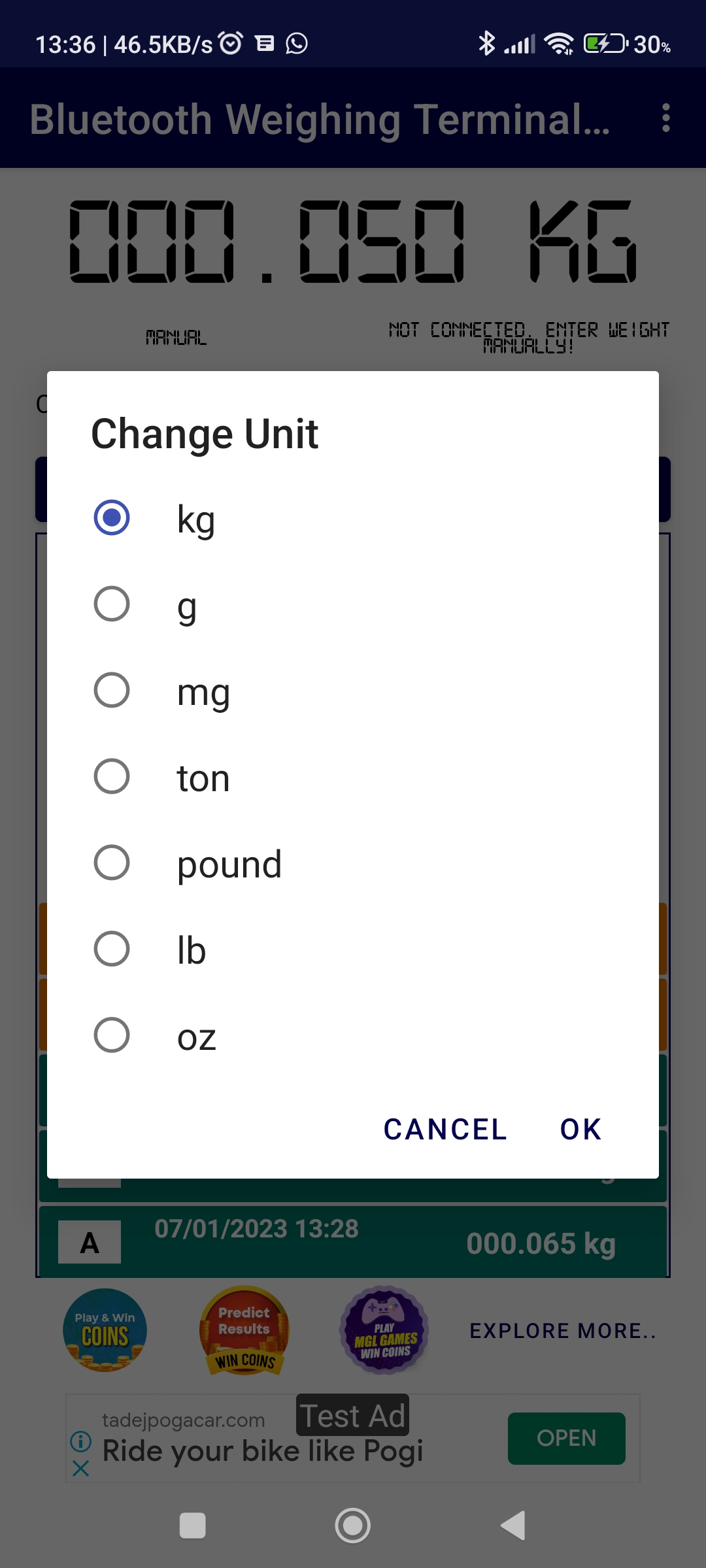The image size is (706, 1568).
Task: Select the oz unit option
Action: coord(111,1035)
